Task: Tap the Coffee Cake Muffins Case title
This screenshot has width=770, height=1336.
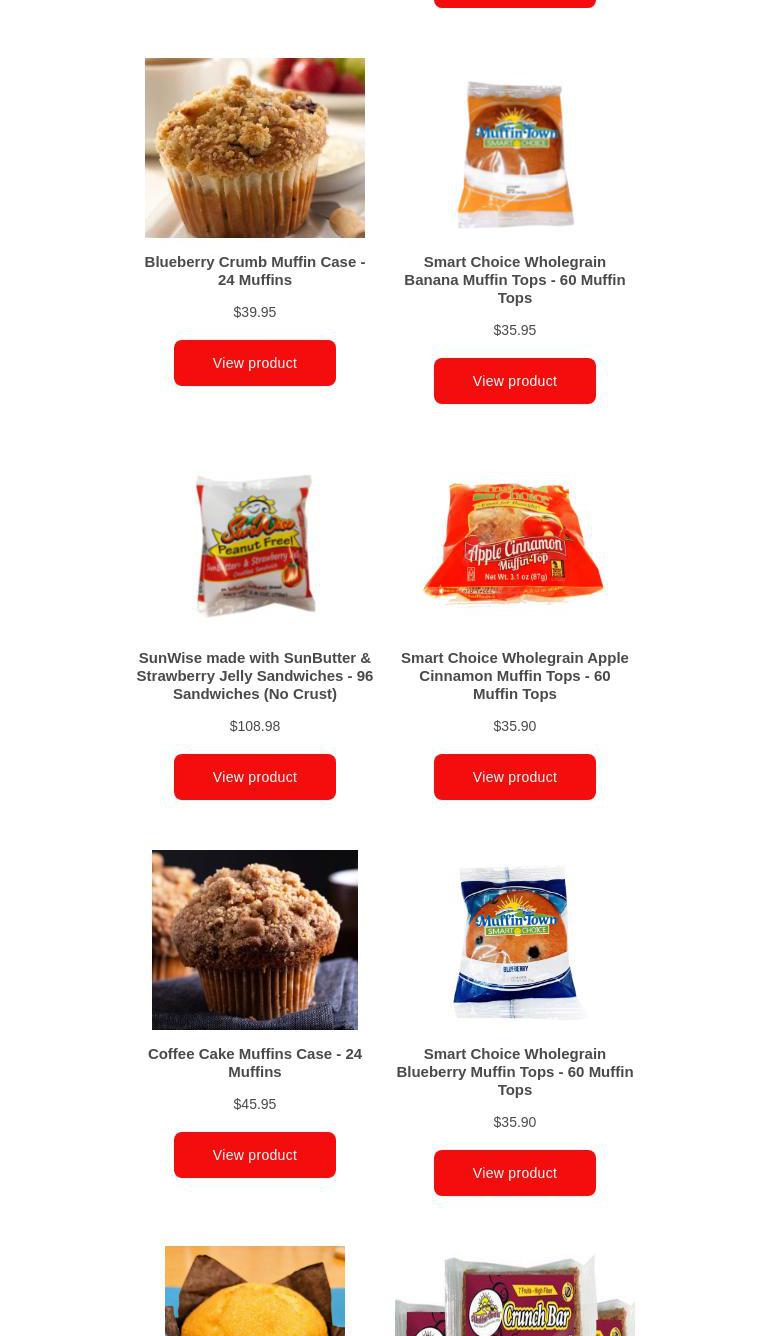Action: coord(254,1062)
